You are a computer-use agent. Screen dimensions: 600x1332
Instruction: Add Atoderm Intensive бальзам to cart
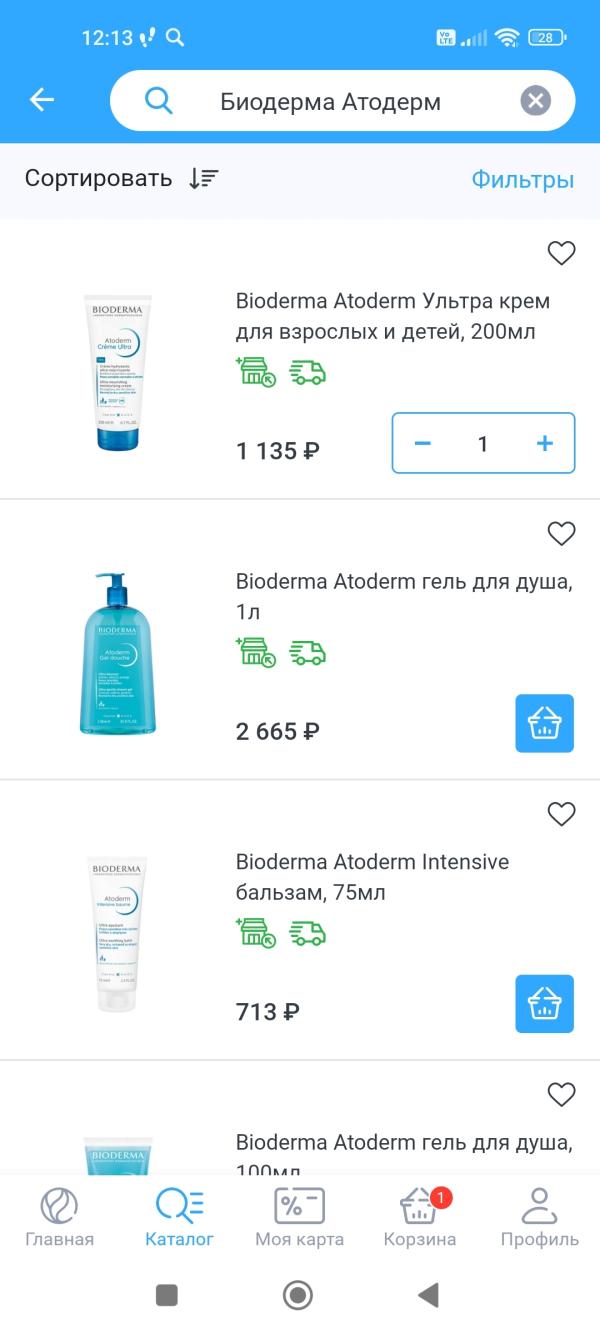pyautogui.click(x=545, y=1003)
